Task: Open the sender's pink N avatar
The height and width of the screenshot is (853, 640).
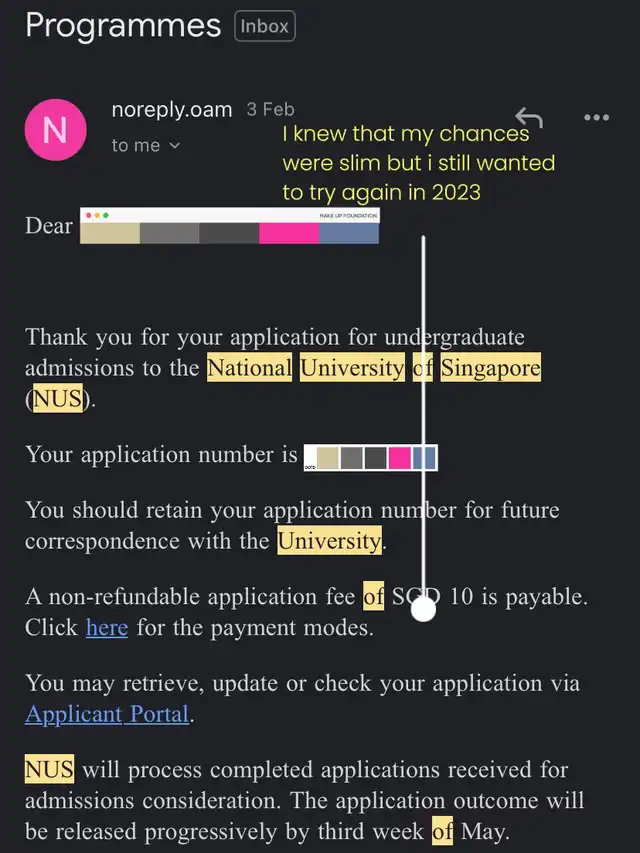Action: coord(56,130)
